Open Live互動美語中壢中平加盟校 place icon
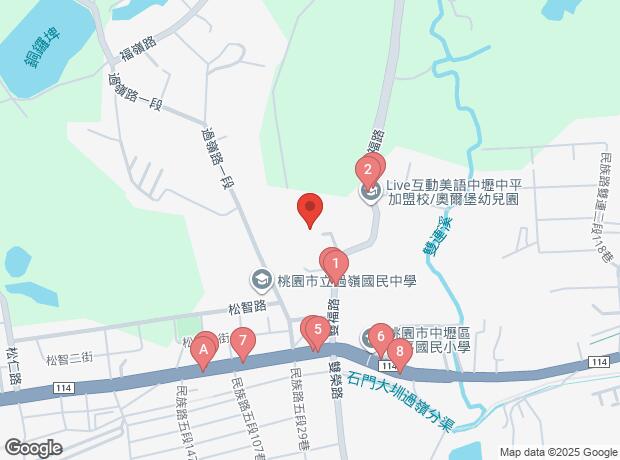Viewport: 620px width, 460px height. pos(371,191)
